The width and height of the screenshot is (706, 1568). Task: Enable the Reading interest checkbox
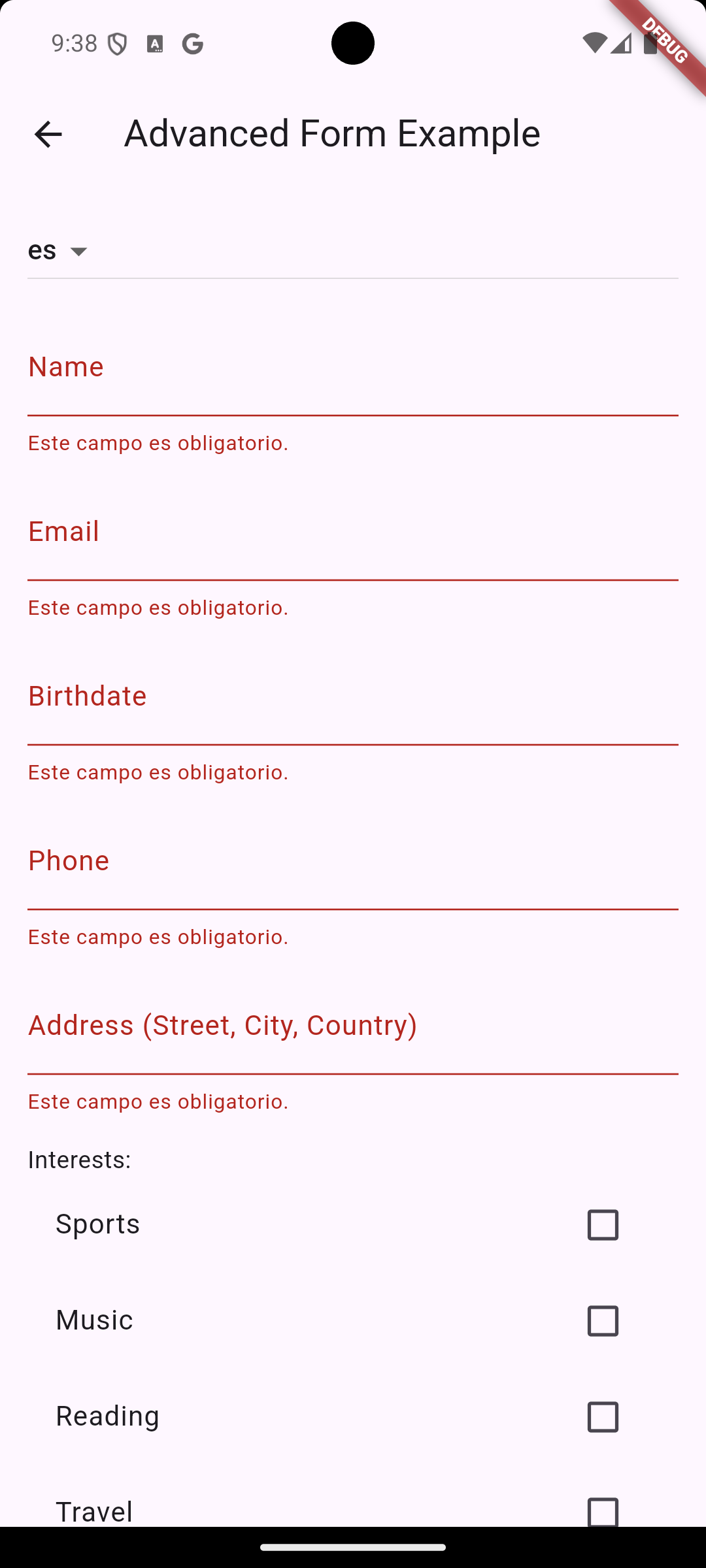(603, 1417)
